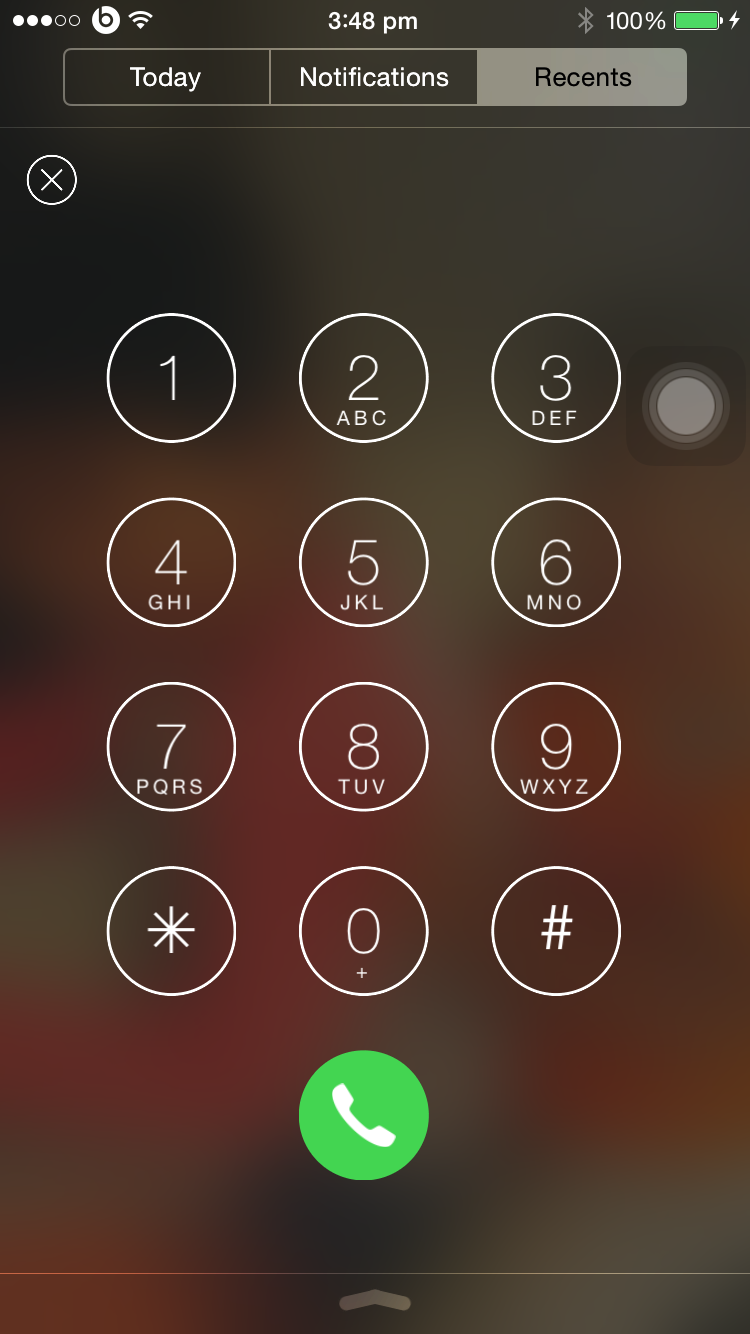Switch to the Today tab
750x1334 pixels.
[x=166, y=77]
